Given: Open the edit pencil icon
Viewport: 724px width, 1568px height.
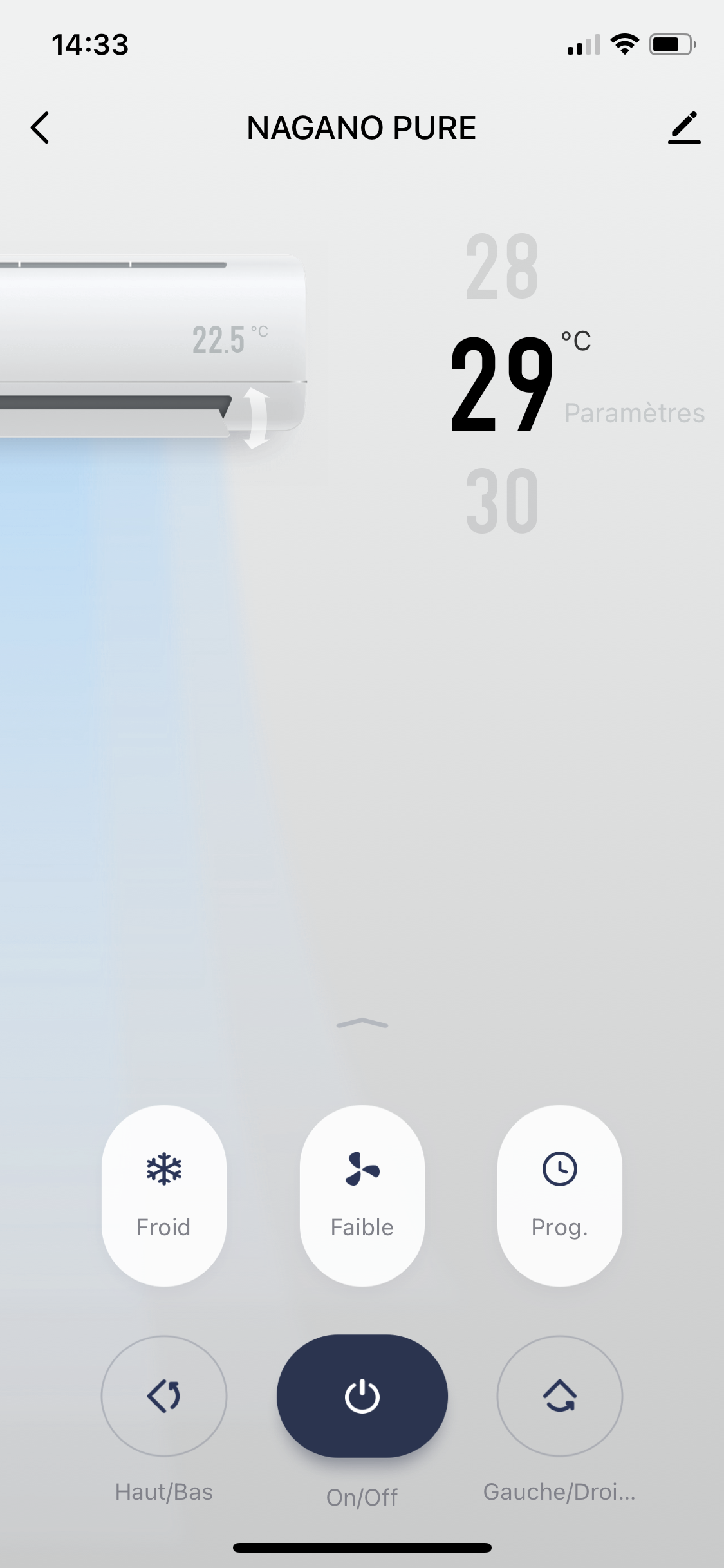Looking at the screenshot, I should click(684, 127).
